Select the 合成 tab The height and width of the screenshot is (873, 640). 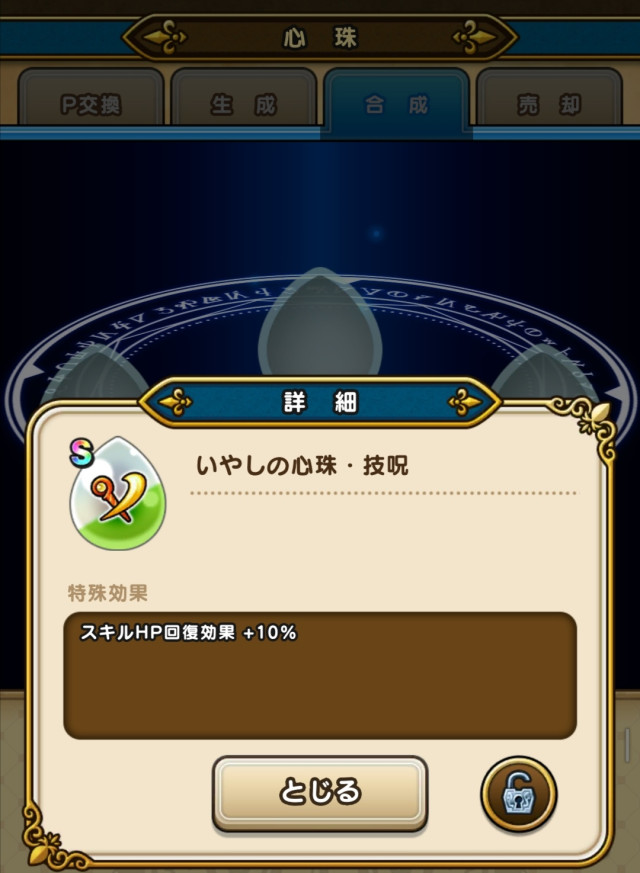click(x=396, y=104)
